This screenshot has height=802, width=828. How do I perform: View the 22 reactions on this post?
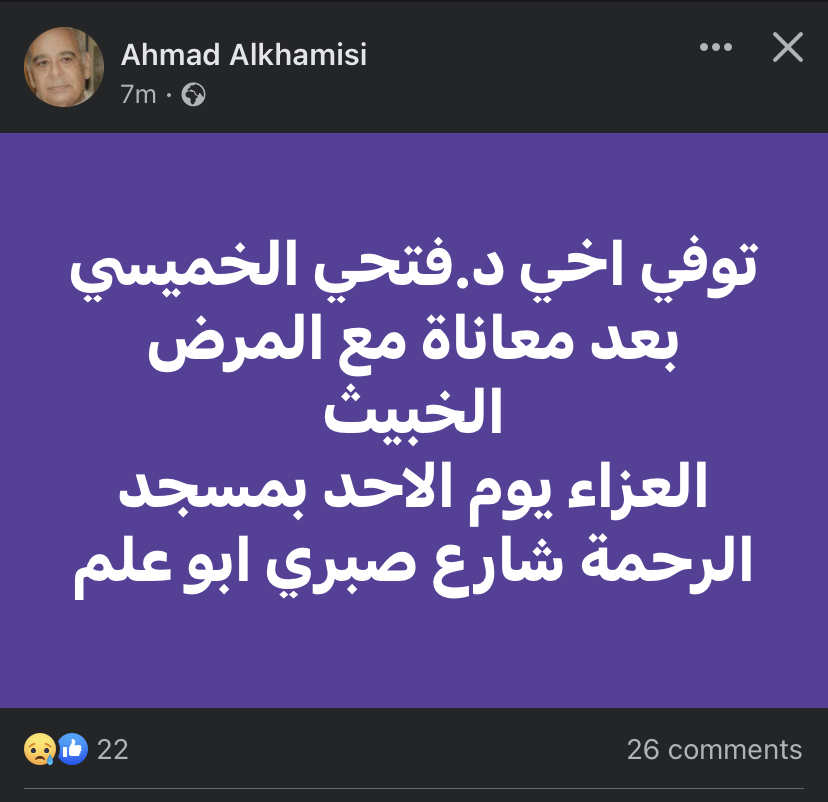76,749
